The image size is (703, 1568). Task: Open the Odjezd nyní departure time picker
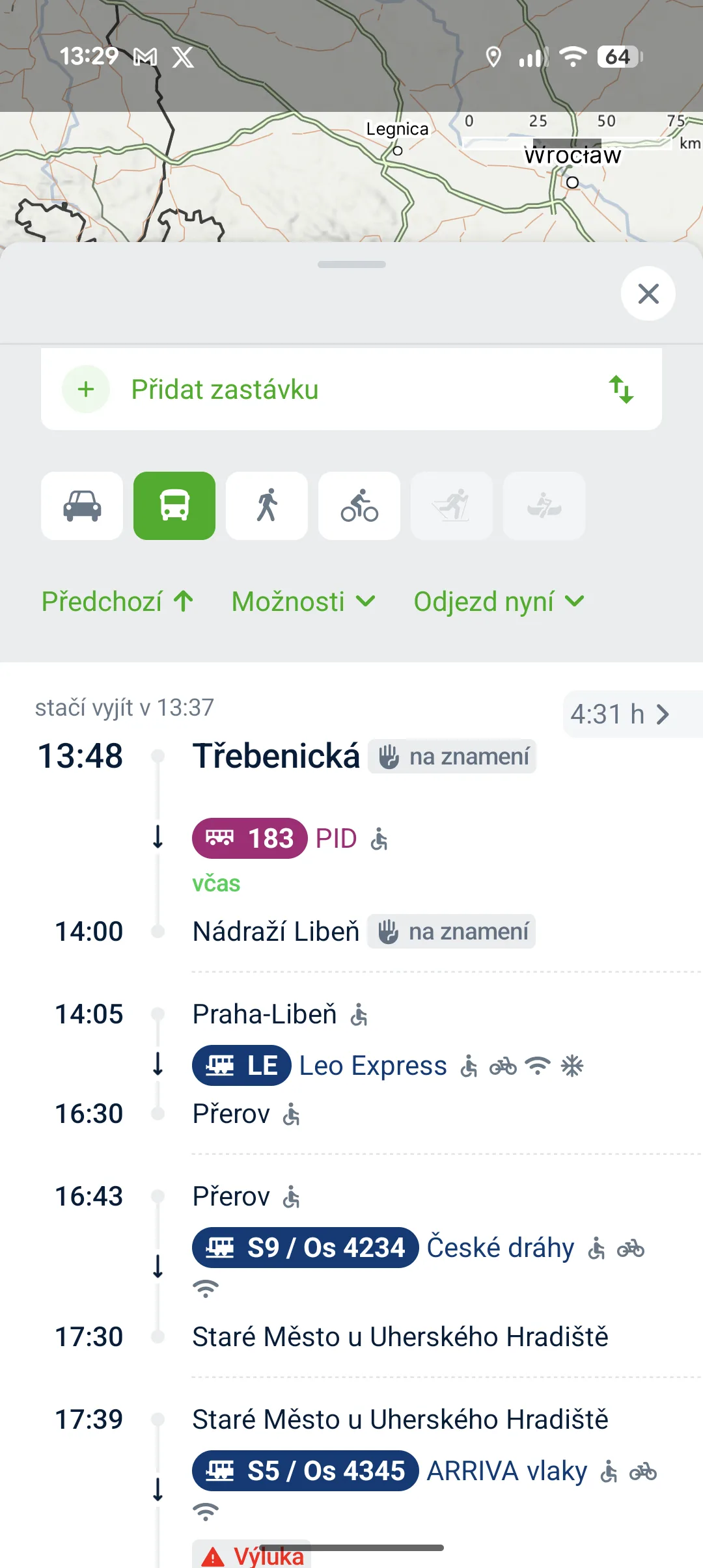[499, 601]
